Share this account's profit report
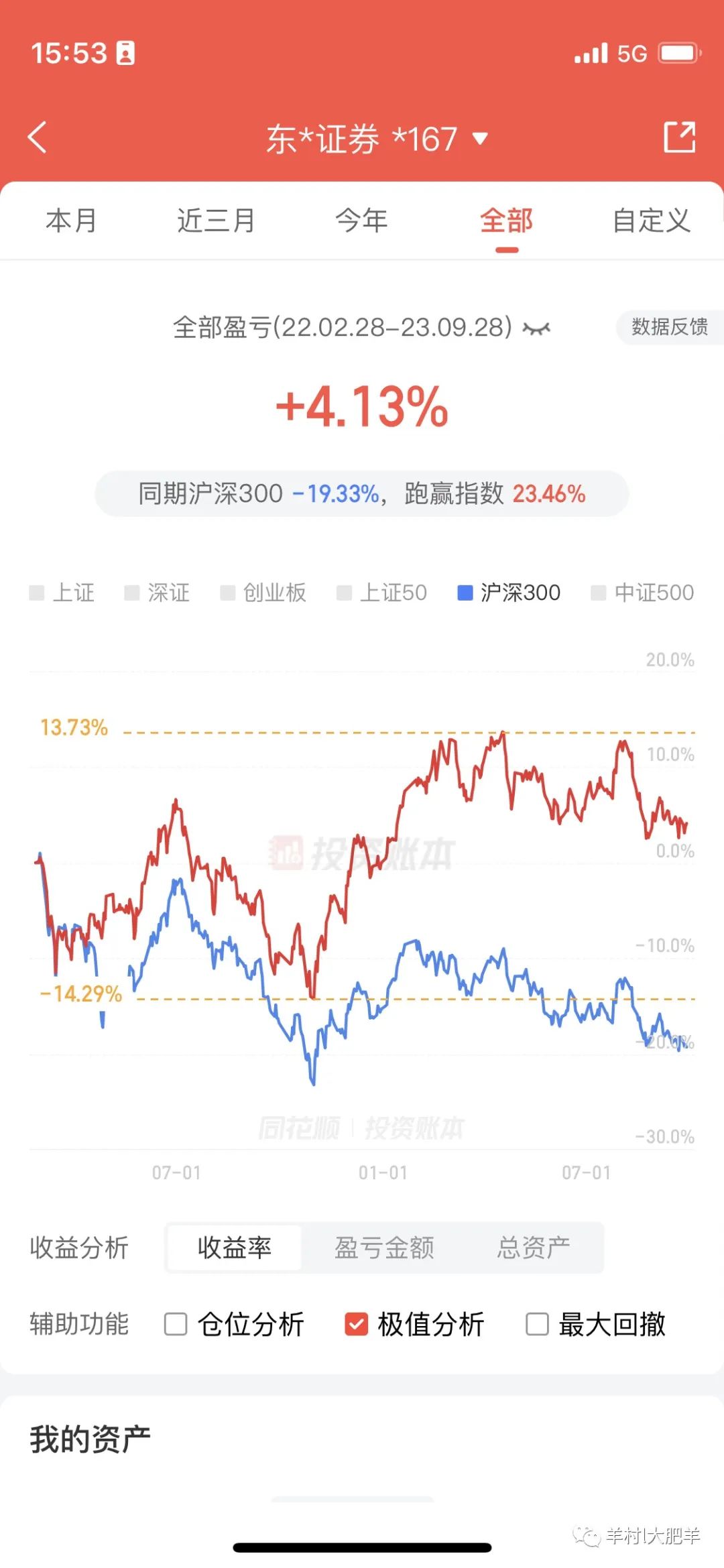 coord(679,137)
